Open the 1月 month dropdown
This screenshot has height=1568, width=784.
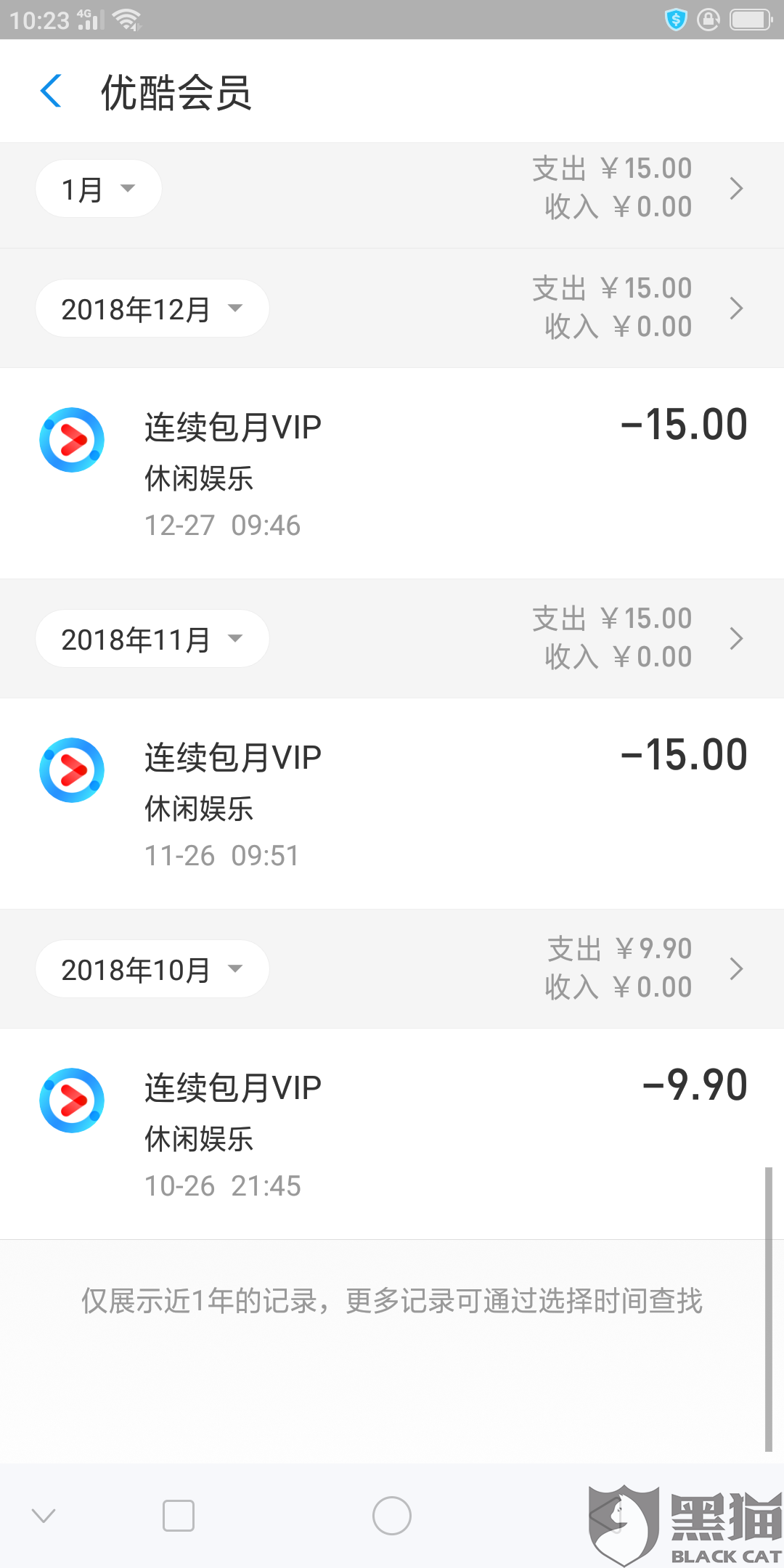pyautogui.click(x=99, y=189)
